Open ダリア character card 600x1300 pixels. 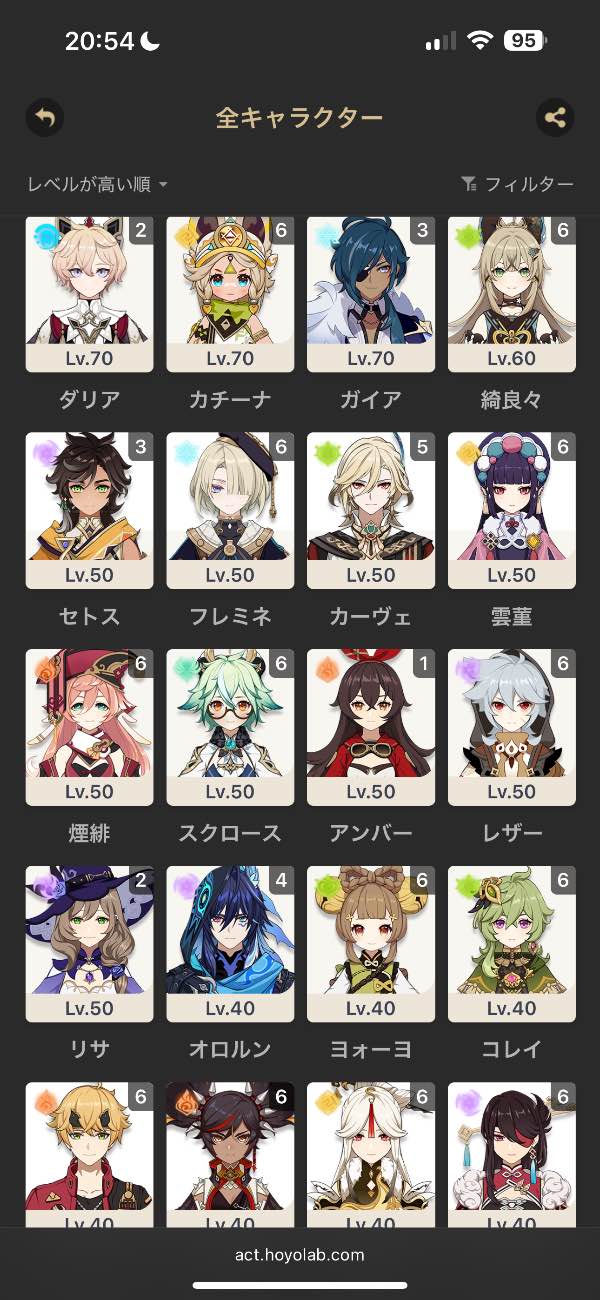pos(89,294)
